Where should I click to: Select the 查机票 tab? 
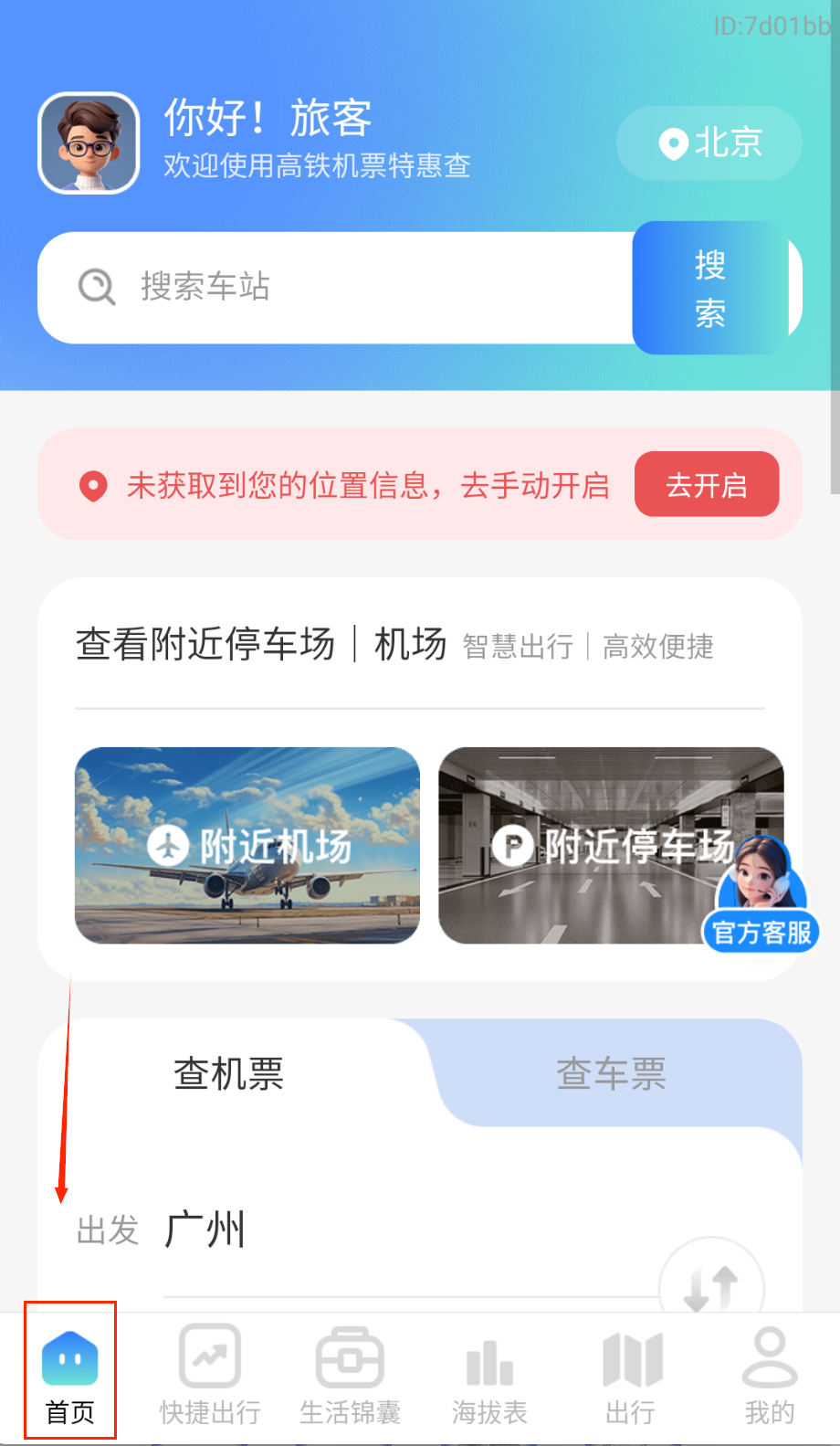click(229, 1073)
